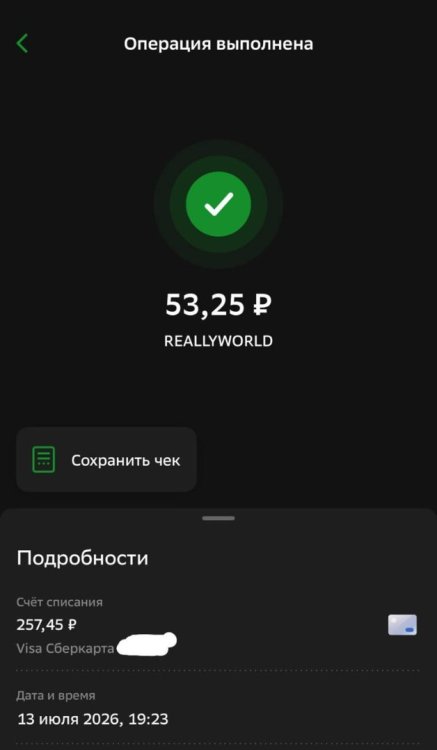Tap the Подробности sheet handle bar
Image resolution: width=437 pixels, height=750 pixels.
[x=218, y=518]
